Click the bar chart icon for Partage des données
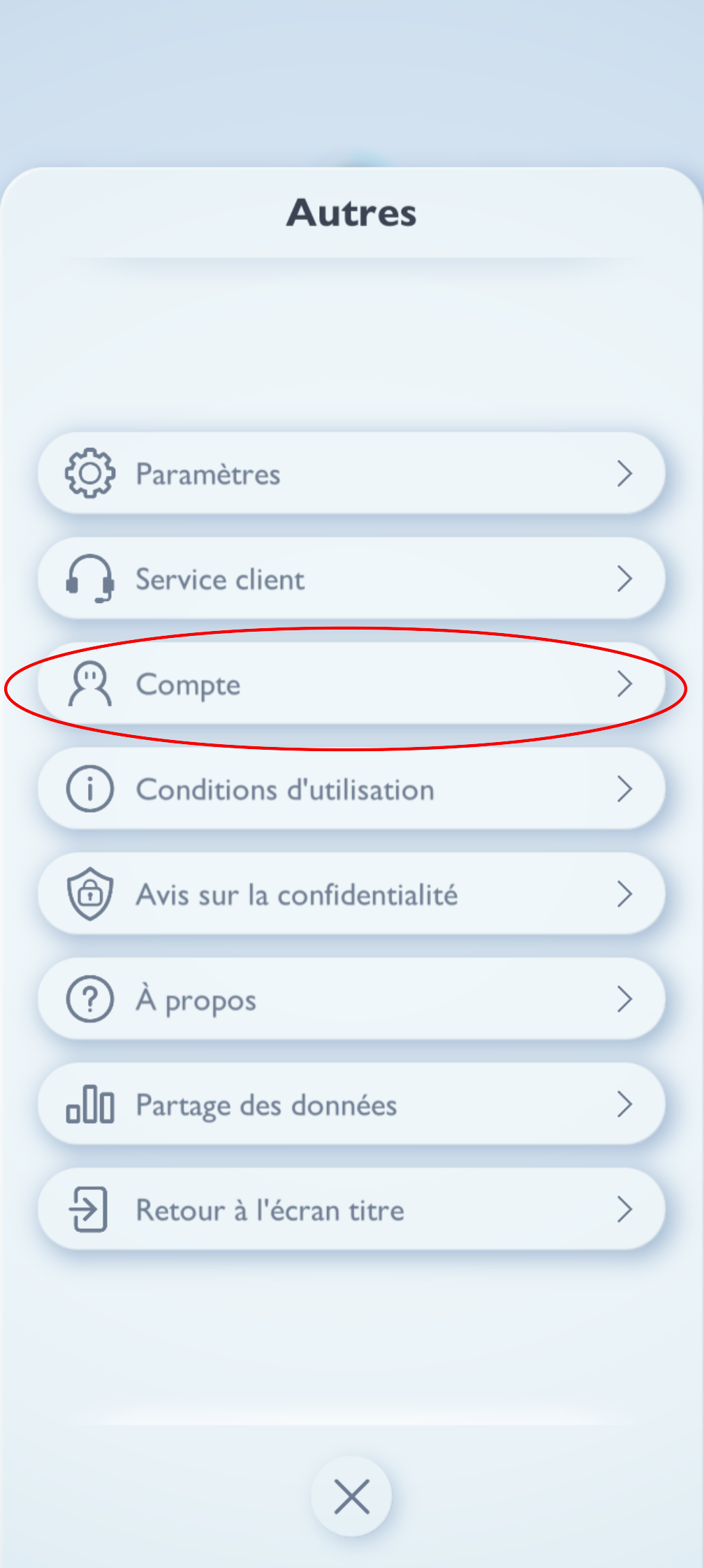The image size is (704, 1568). tap(91, 1104)
